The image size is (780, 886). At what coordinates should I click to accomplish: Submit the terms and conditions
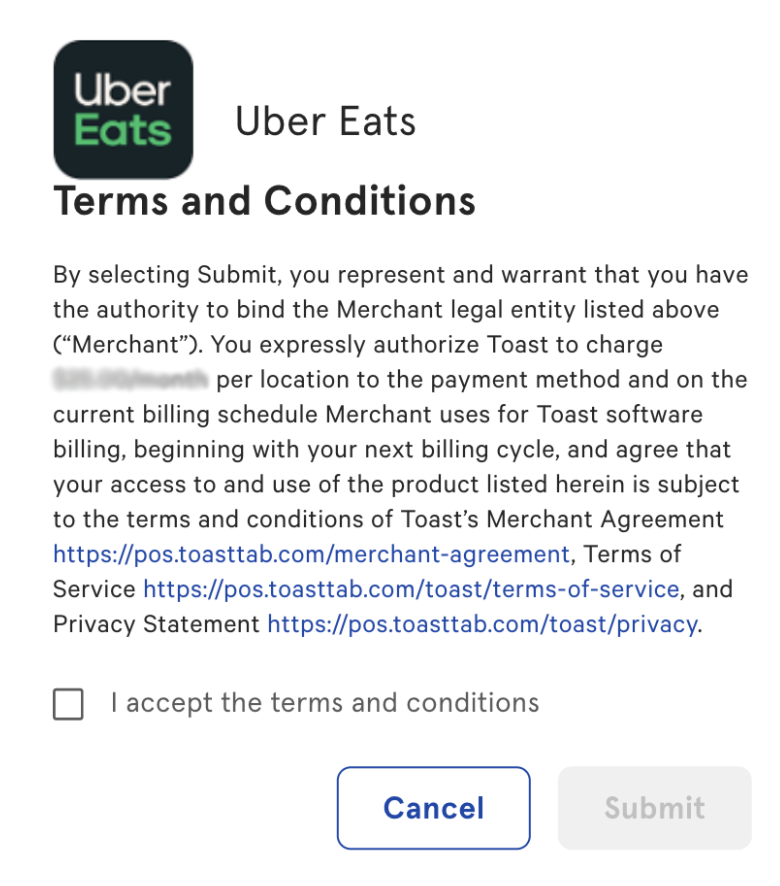click(654, 808)
